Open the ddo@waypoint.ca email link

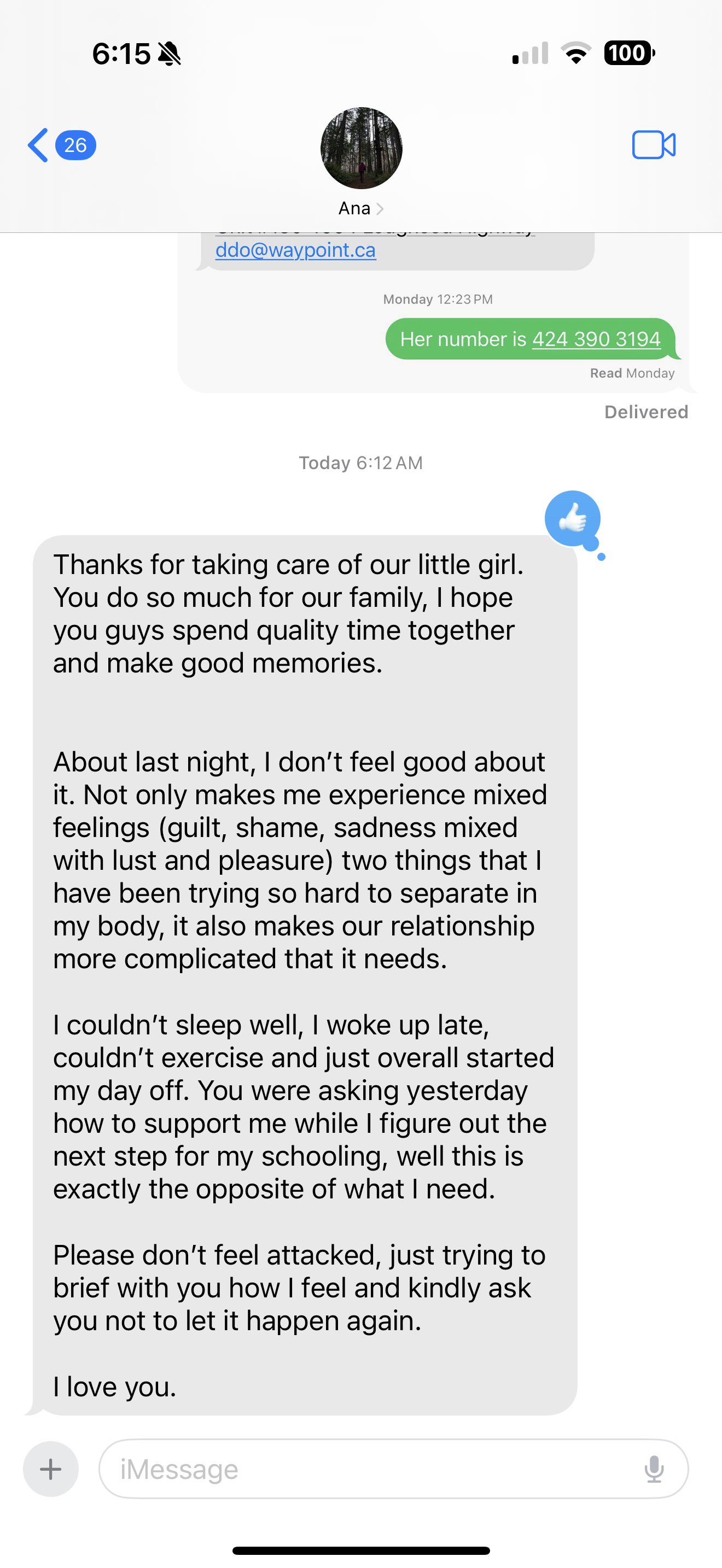click(x=295, y=251)
